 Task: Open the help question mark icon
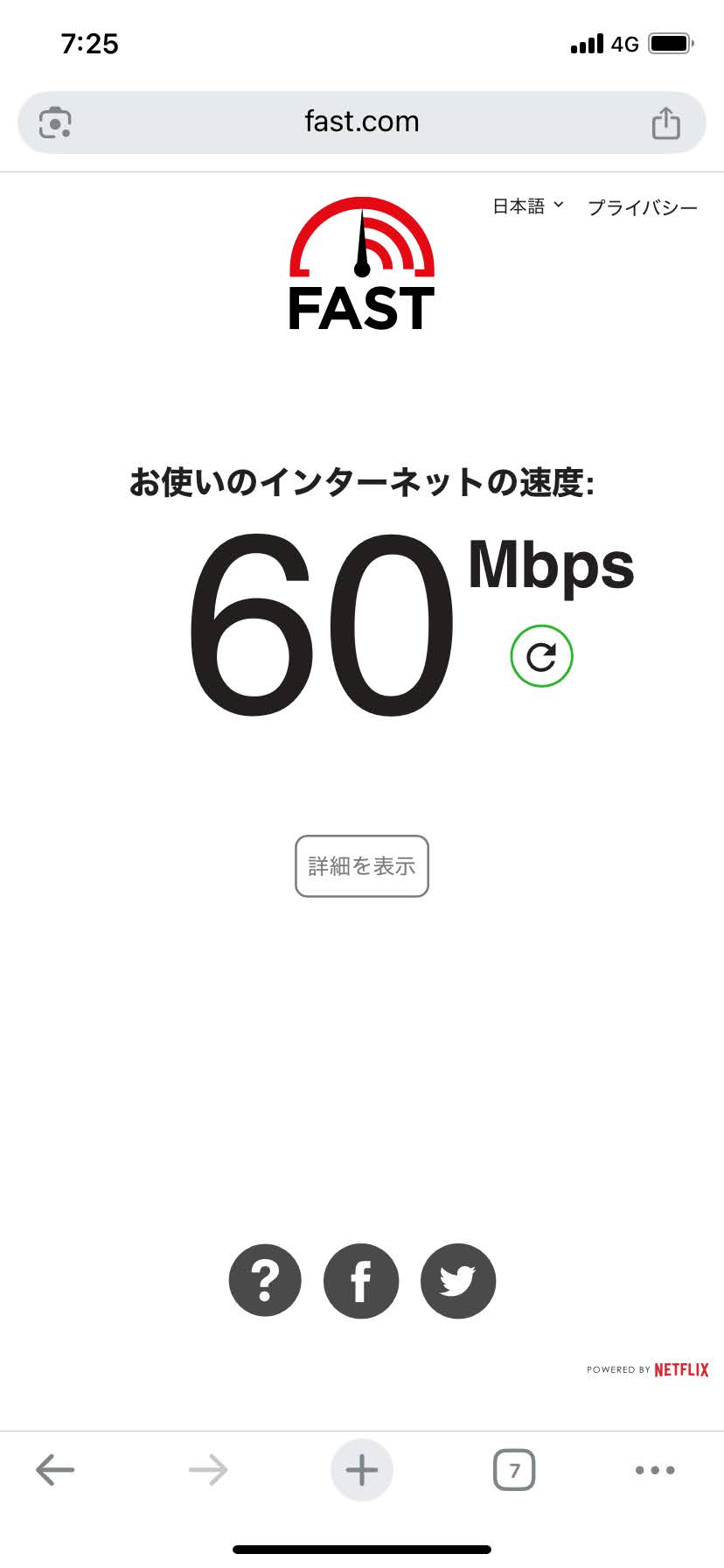click(x=265, y=1281)
